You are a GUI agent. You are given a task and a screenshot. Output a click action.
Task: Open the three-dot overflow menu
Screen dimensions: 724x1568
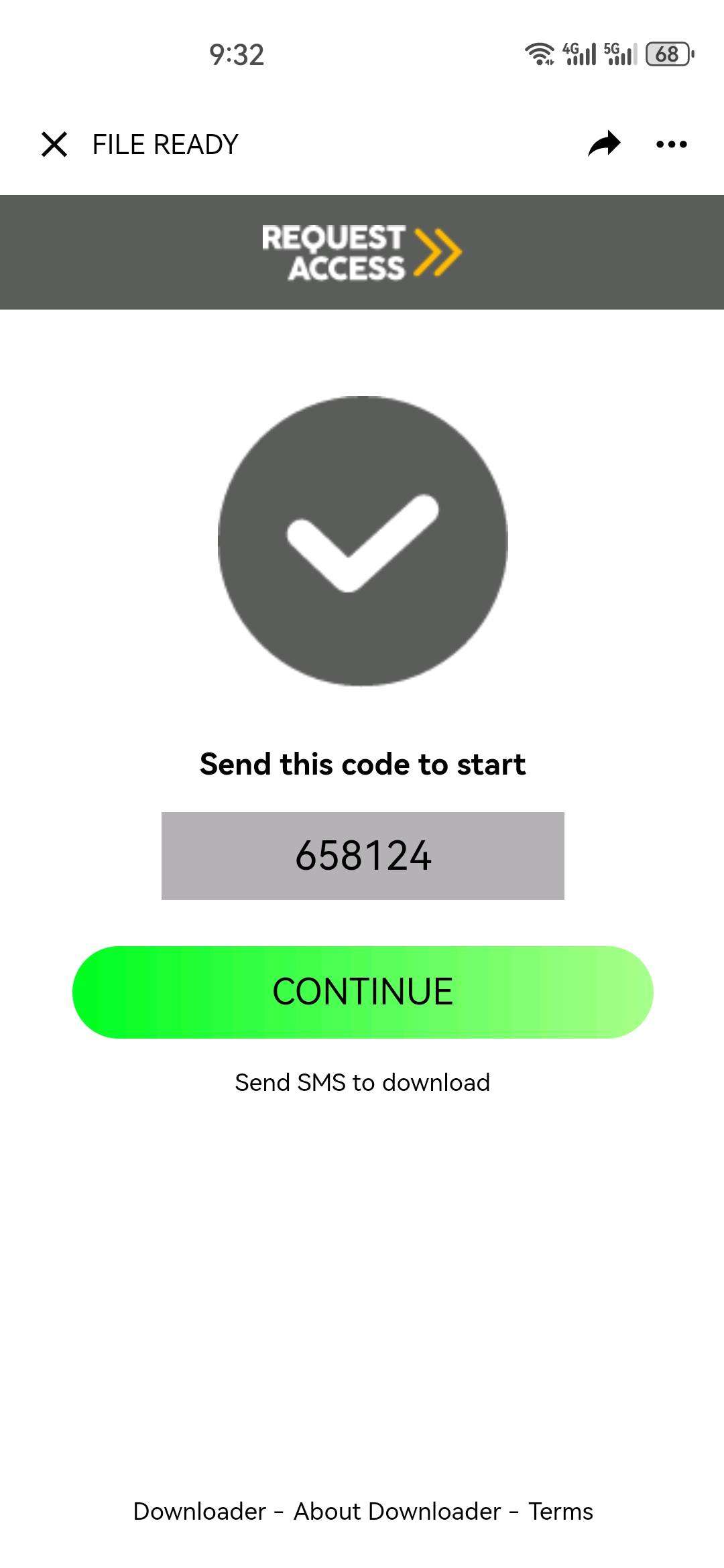671,144
